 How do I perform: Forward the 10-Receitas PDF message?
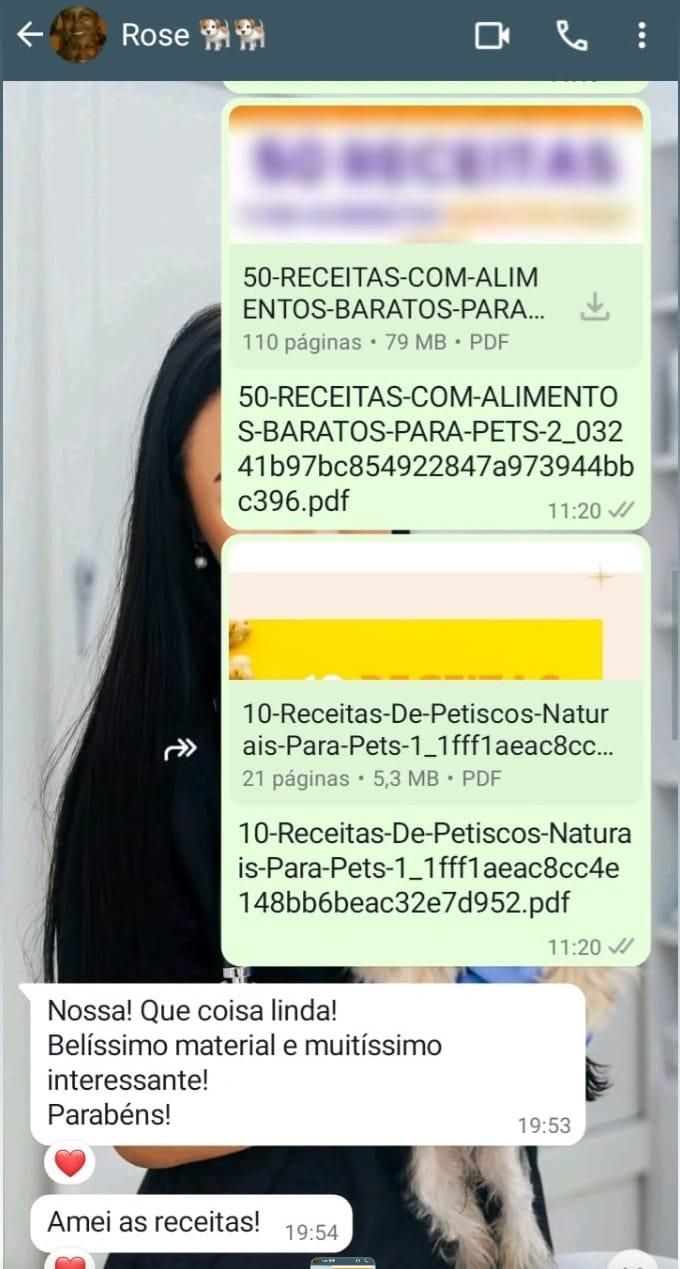181,748
